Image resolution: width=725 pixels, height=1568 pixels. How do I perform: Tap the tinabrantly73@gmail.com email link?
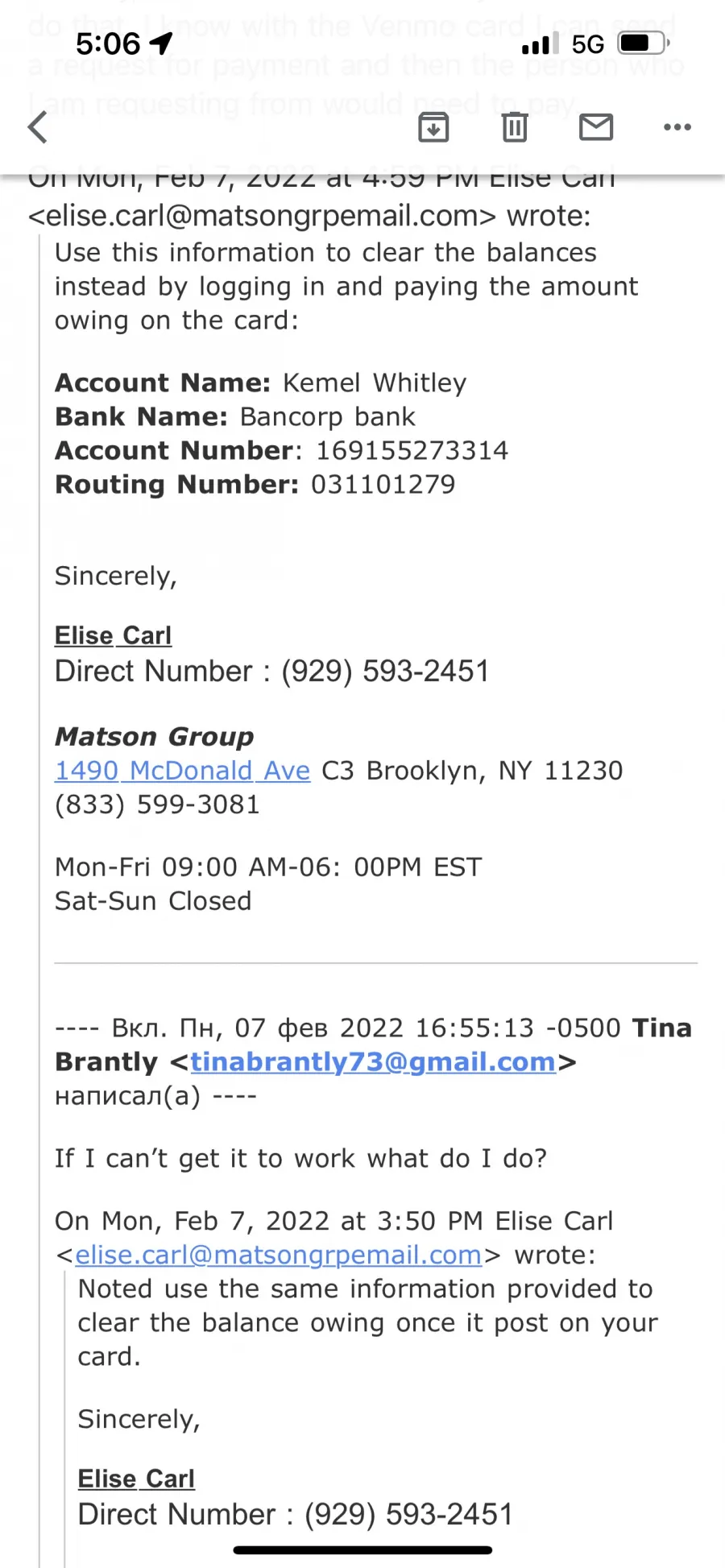click(373, 1062)
